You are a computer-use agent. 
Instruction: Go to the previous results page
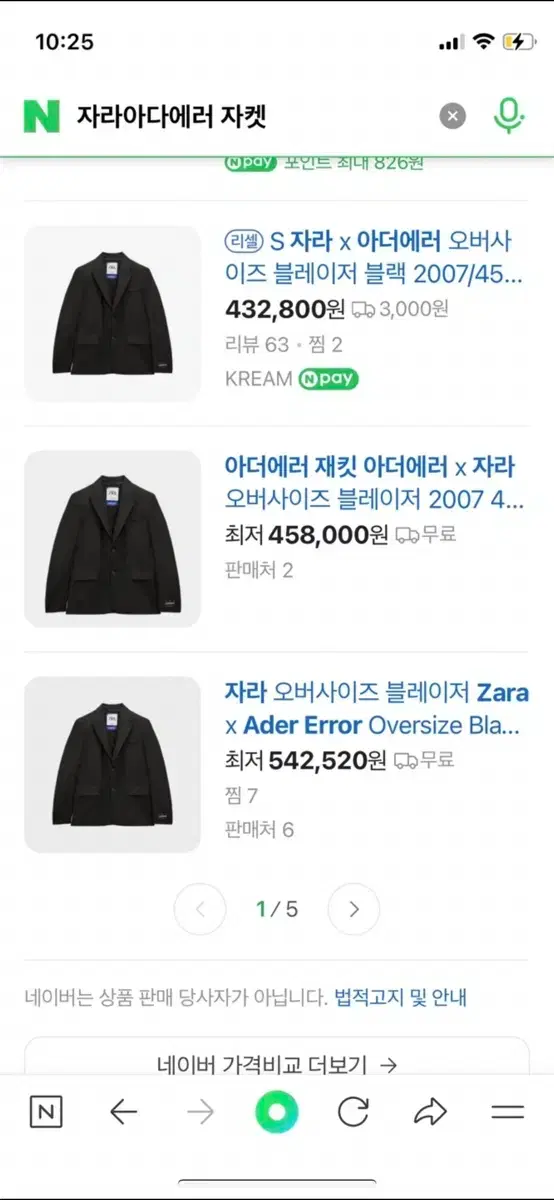(200, 910)
